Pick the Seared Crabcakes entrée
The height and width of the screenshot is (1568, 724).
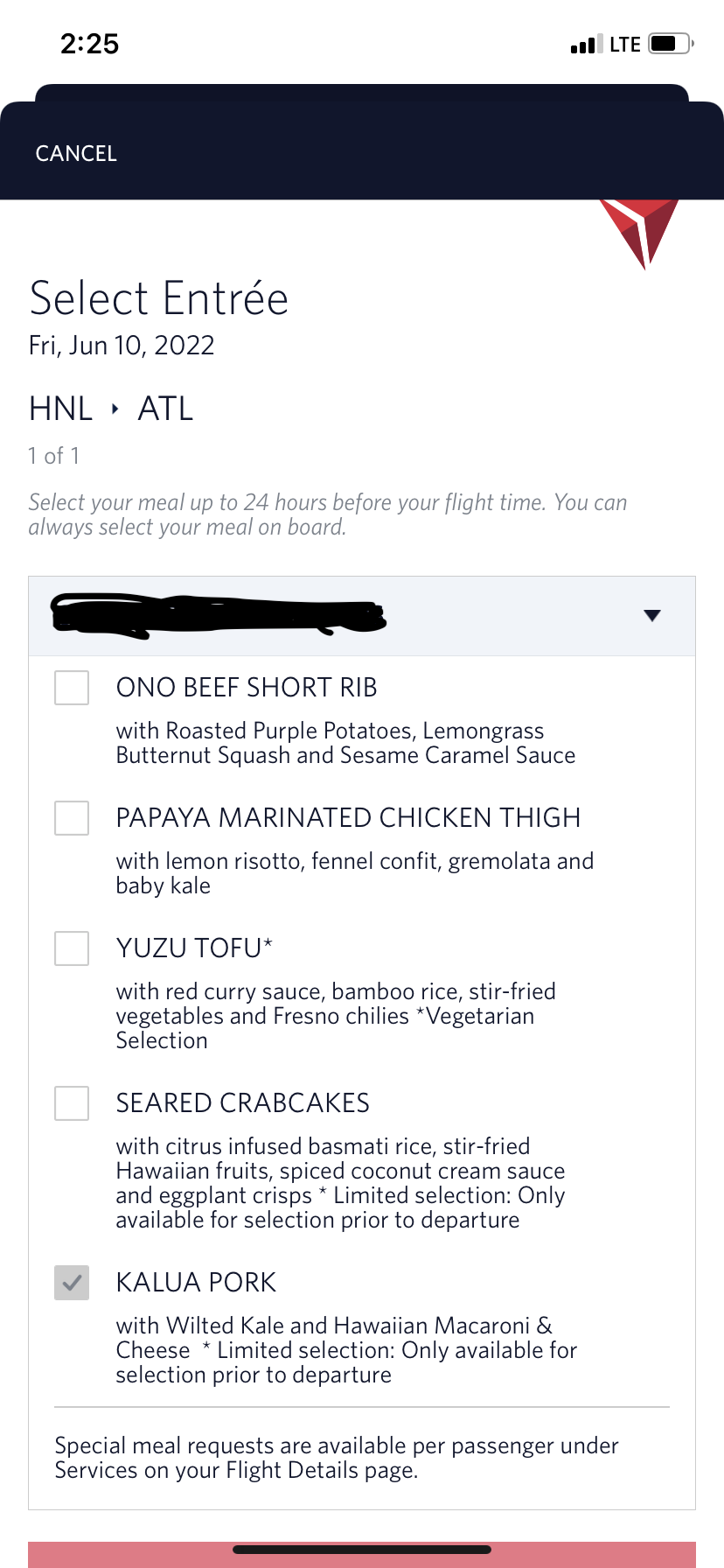click(72, 1103)
